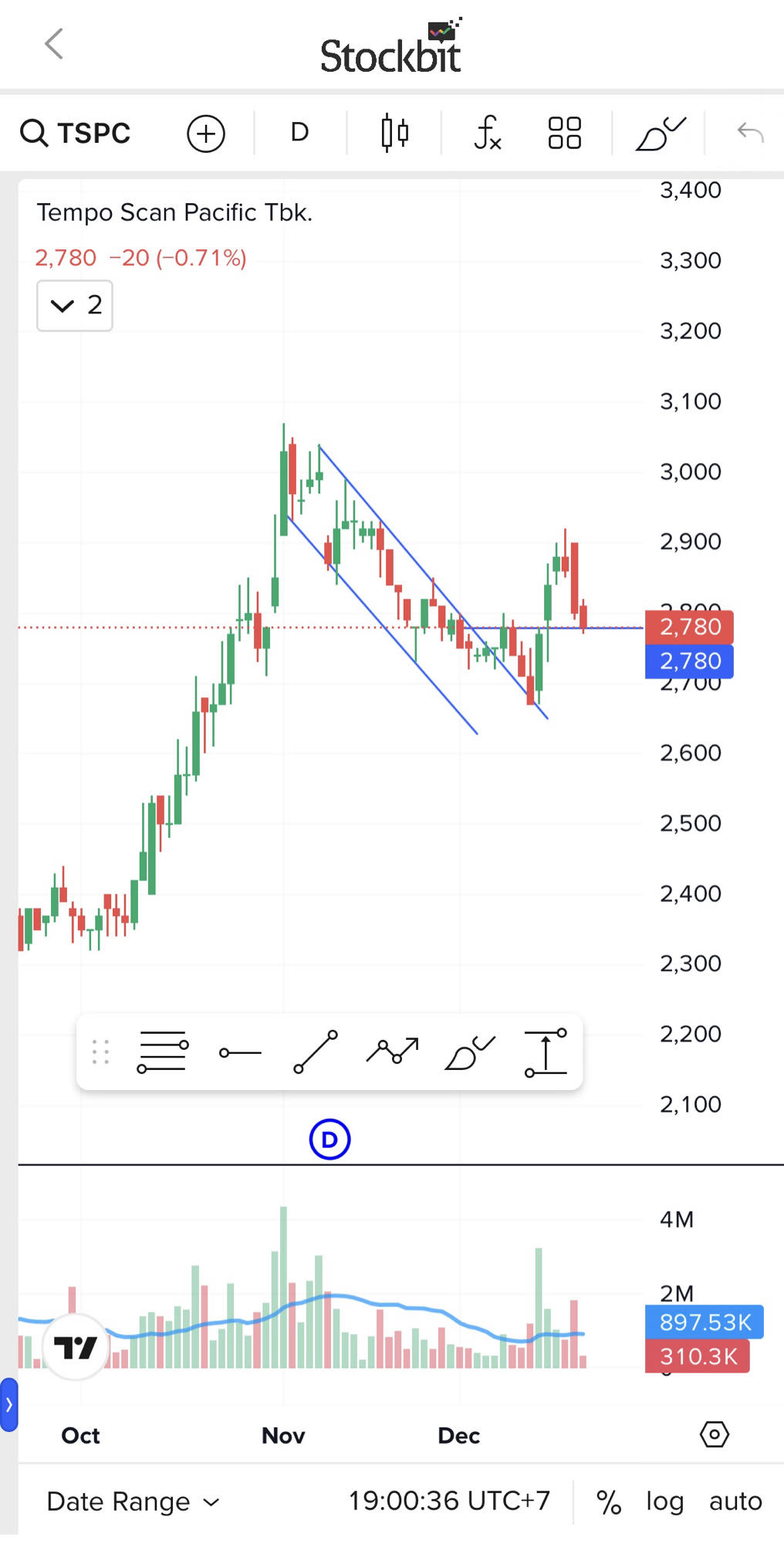Select the horizontal line drawing tool
The image size is (784, 1544).
(240, 1052)
